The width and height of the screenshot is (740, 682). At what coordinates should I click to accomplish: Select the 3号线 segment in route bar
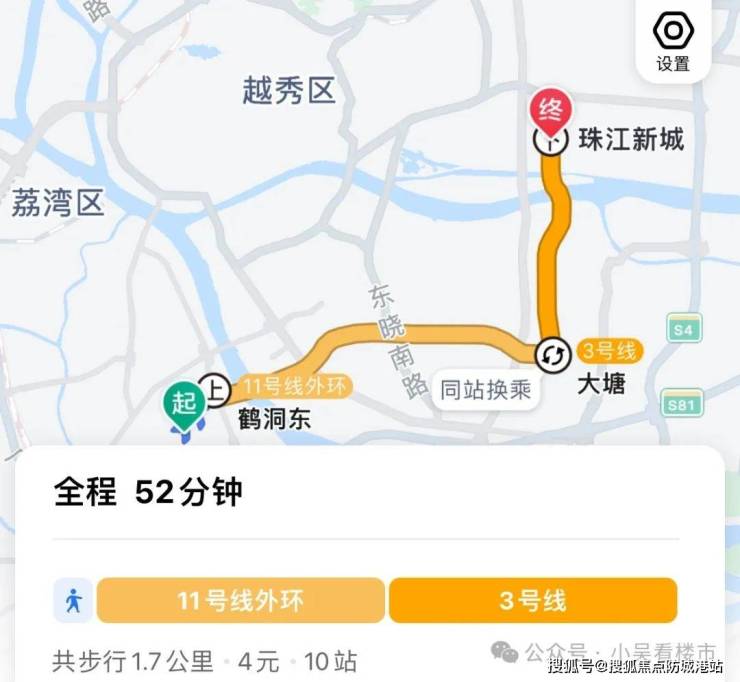(532, 601)
